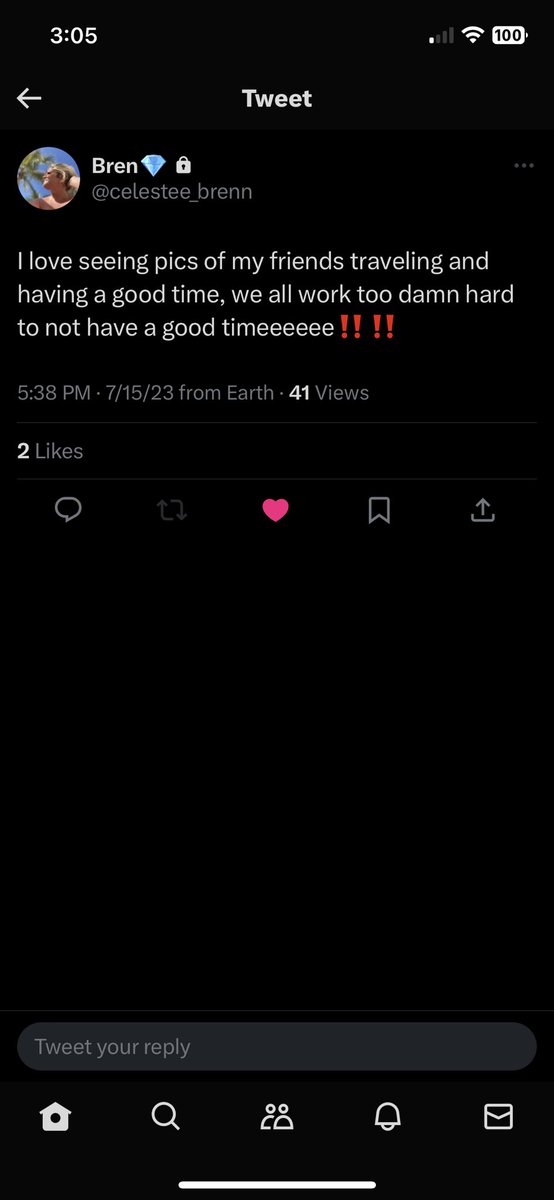
Task: Share the tweet with the upload icon
Action: click(x=482, y=510)
